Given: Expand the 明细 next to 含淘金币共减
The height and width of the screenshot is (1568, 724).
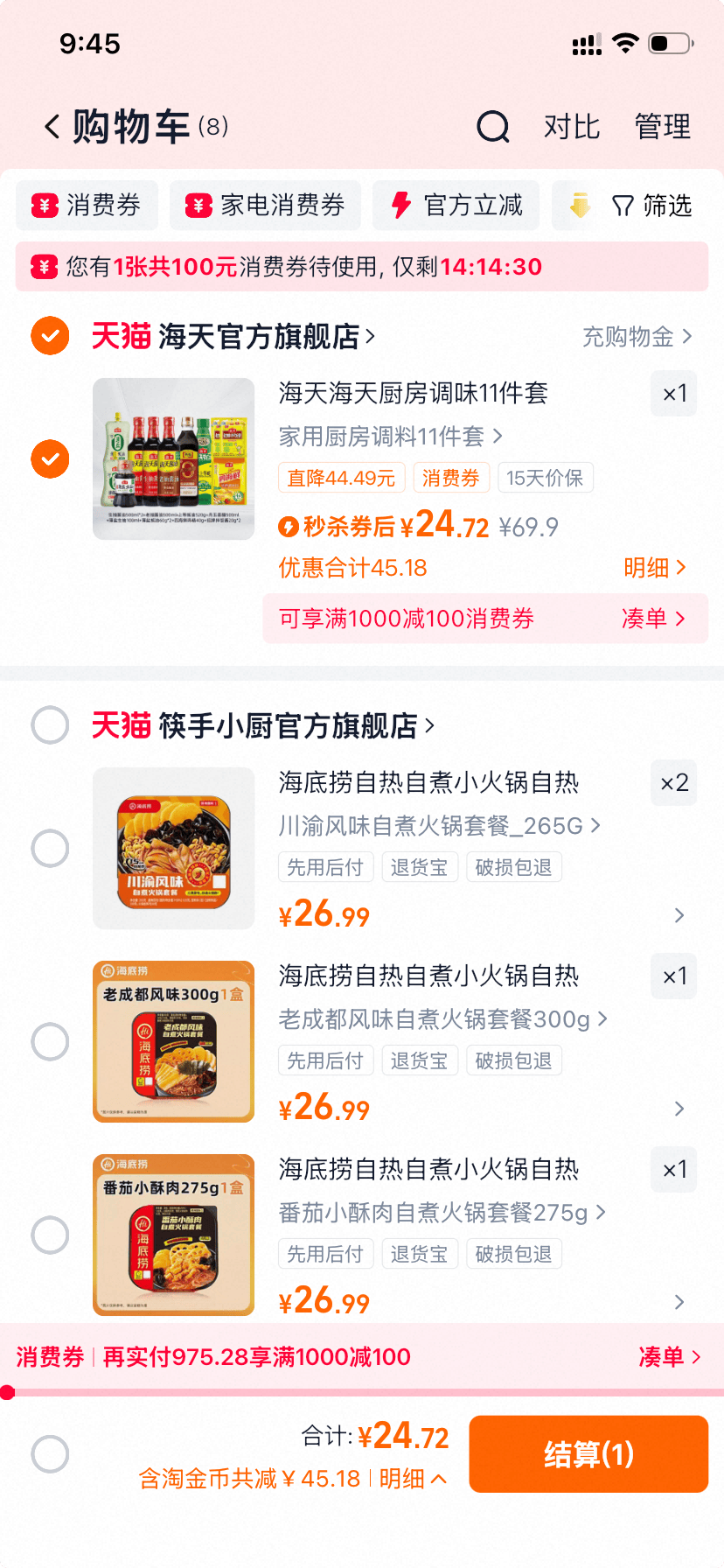Looking at the screenshot, I should click(413, 1479).
